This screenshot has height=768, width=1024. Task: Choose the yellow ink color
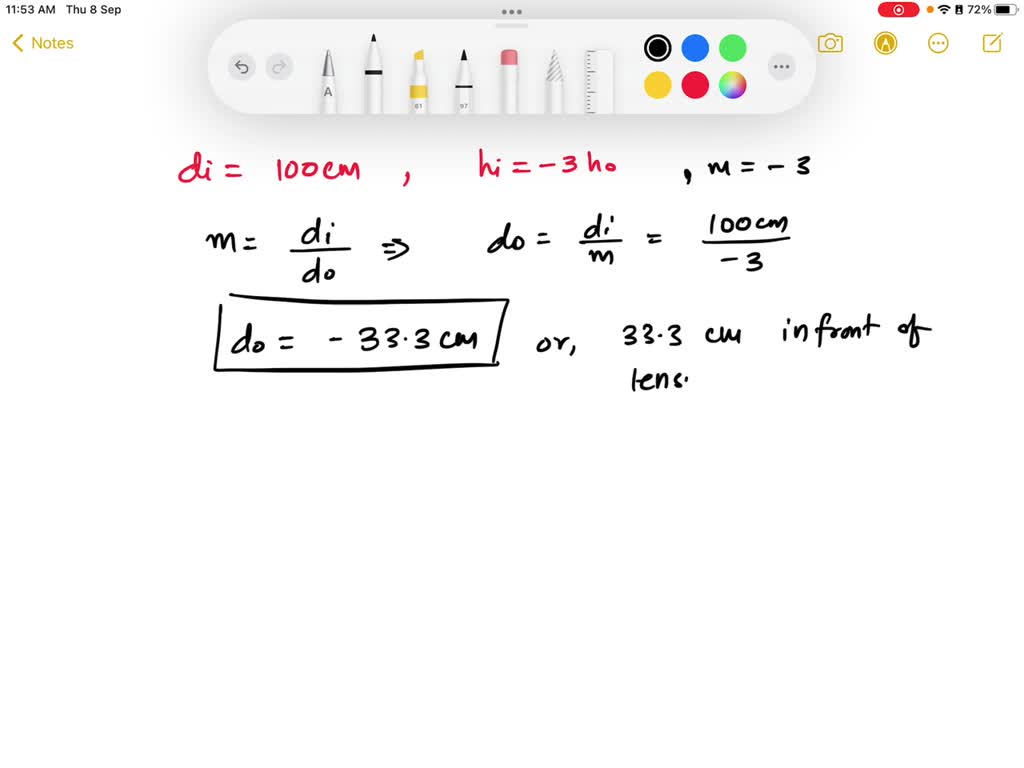coord(657,85)
